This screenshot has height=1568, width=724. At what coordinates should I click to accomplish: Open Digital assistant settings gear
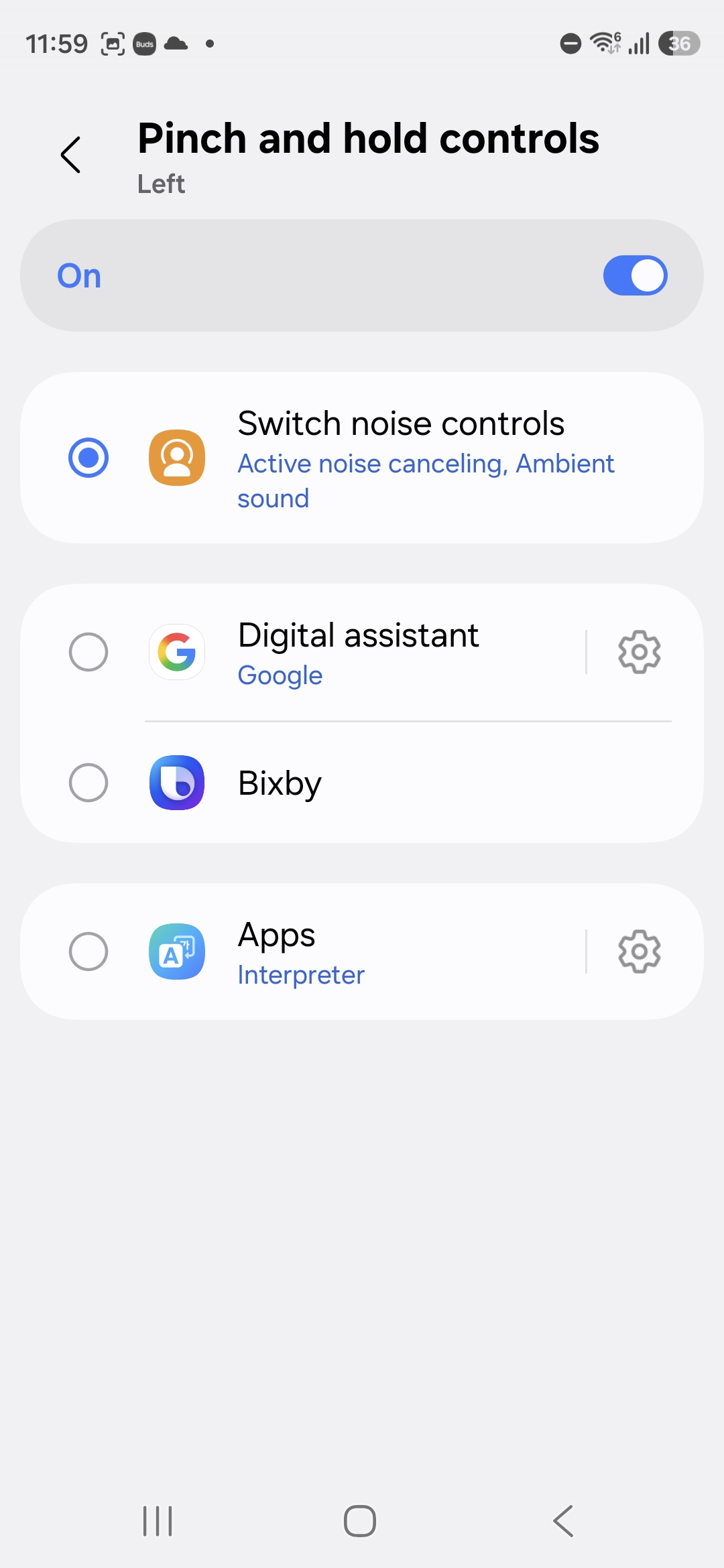[639, 652]
